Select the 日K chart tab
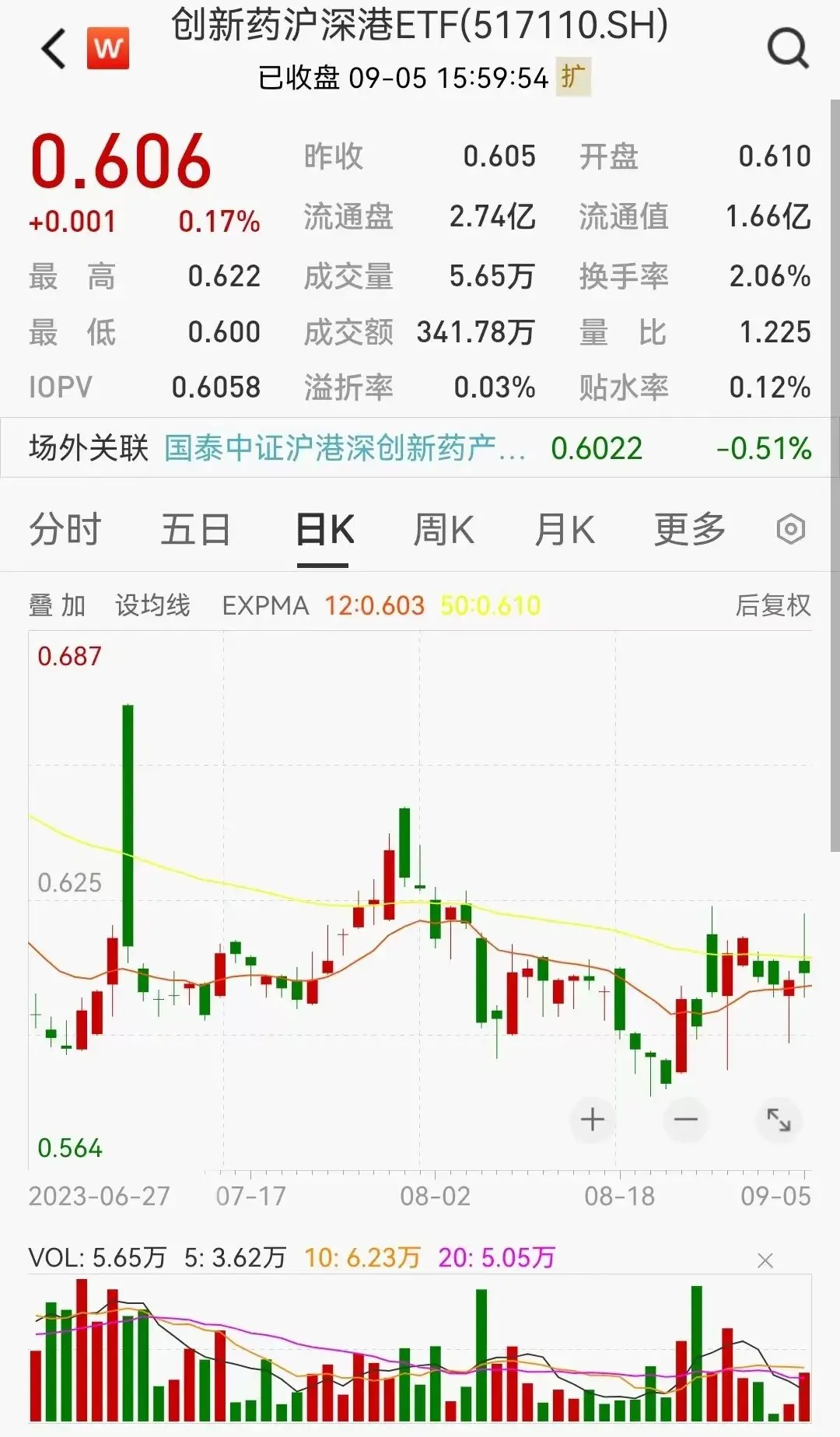This screenshot has height=1437, width=840. (x=325, y=530)
